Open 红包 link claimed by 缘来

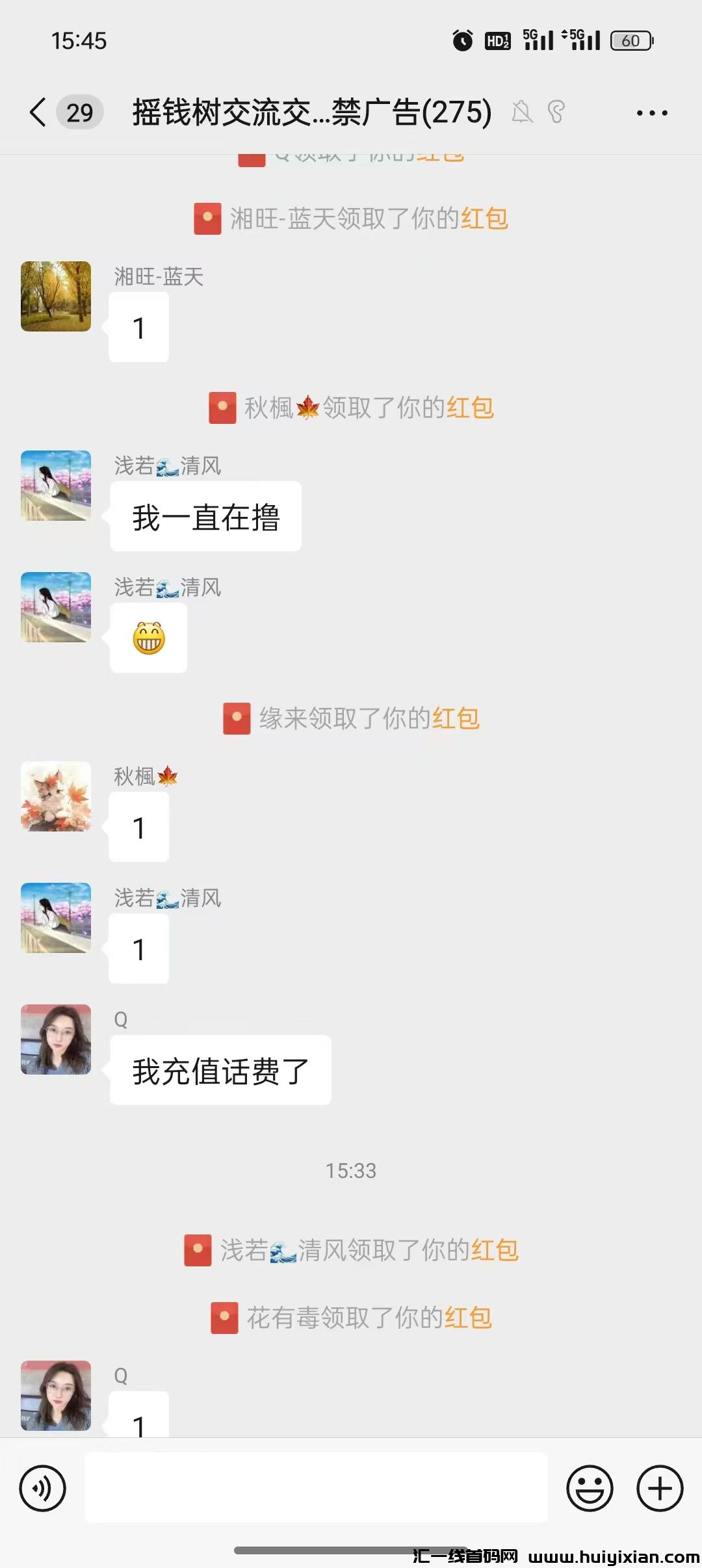[x=456, y=719]
